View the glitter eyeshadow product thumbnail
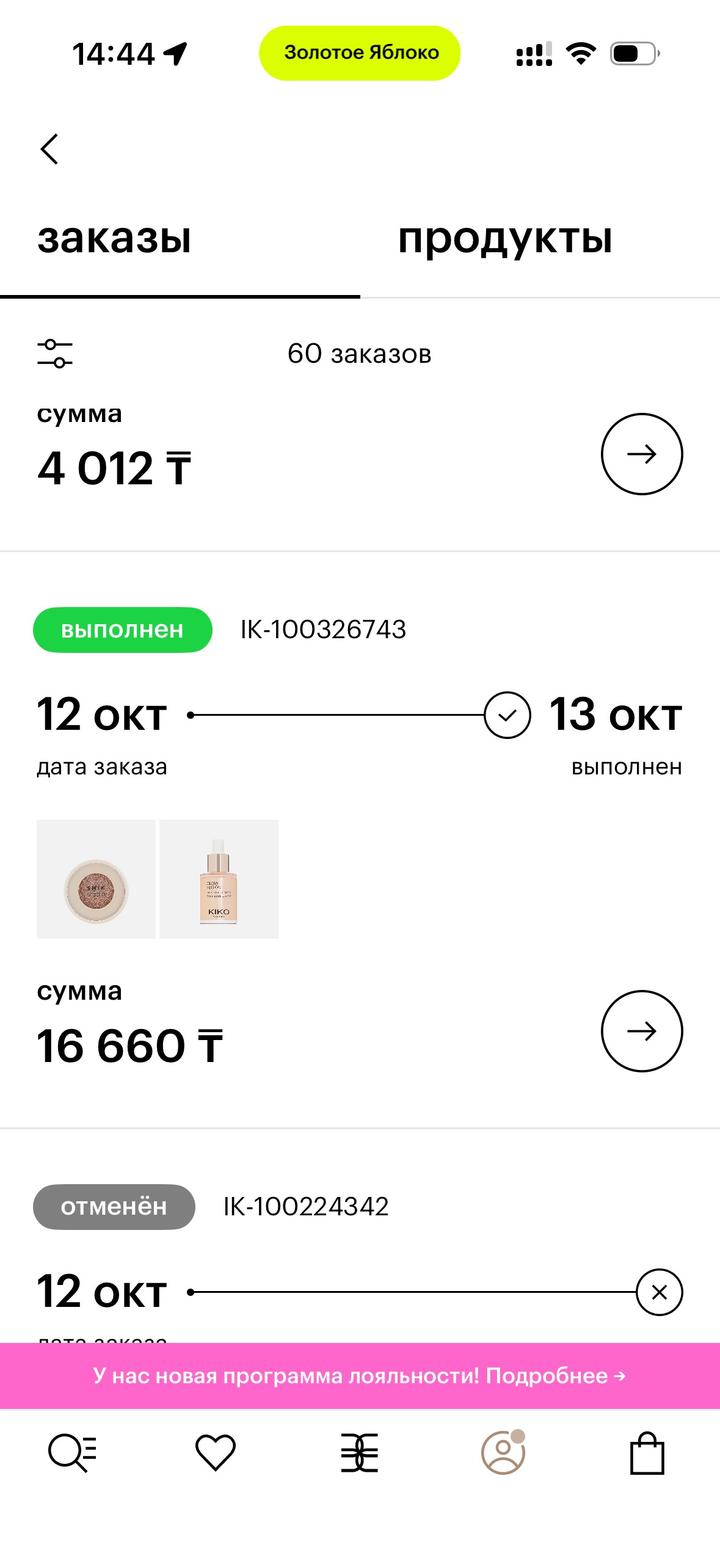 tap(96, 879)
